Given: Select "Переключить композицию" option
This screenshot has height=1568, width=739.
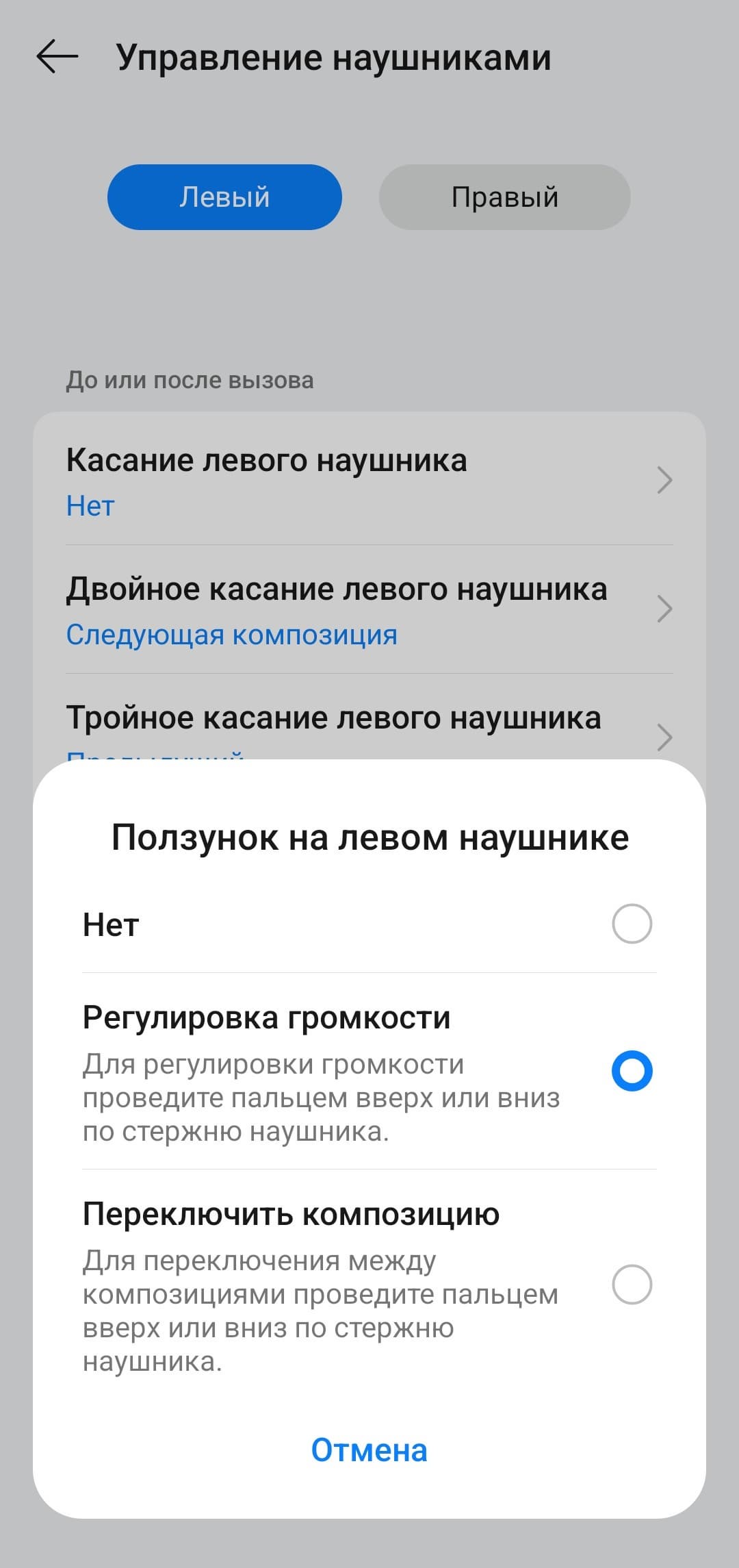Looking at the screenshot, I should [632, 1284].
